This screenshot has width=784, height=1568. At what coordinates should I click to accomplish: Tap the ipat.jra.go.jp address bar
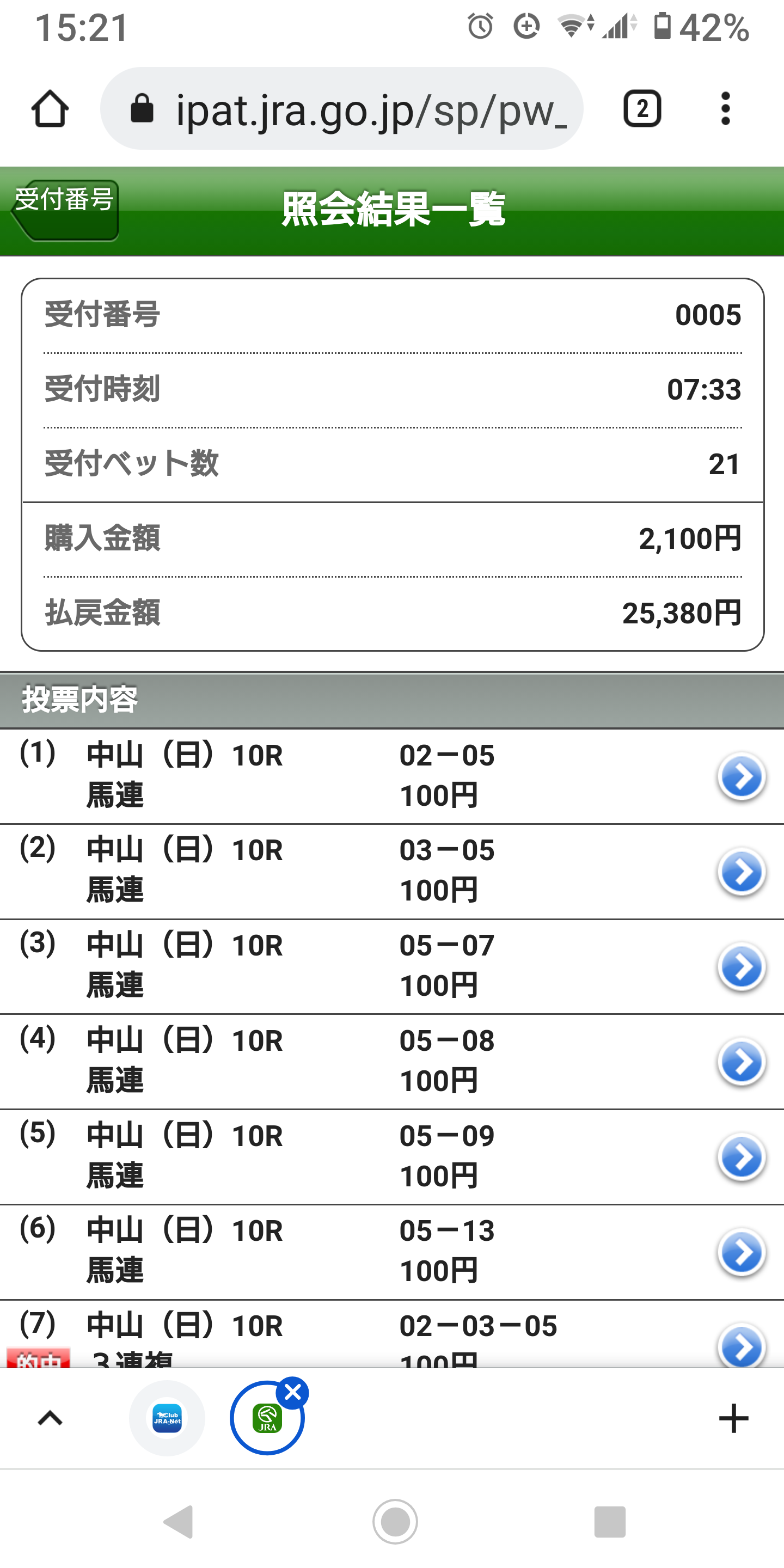click(341, 109)
